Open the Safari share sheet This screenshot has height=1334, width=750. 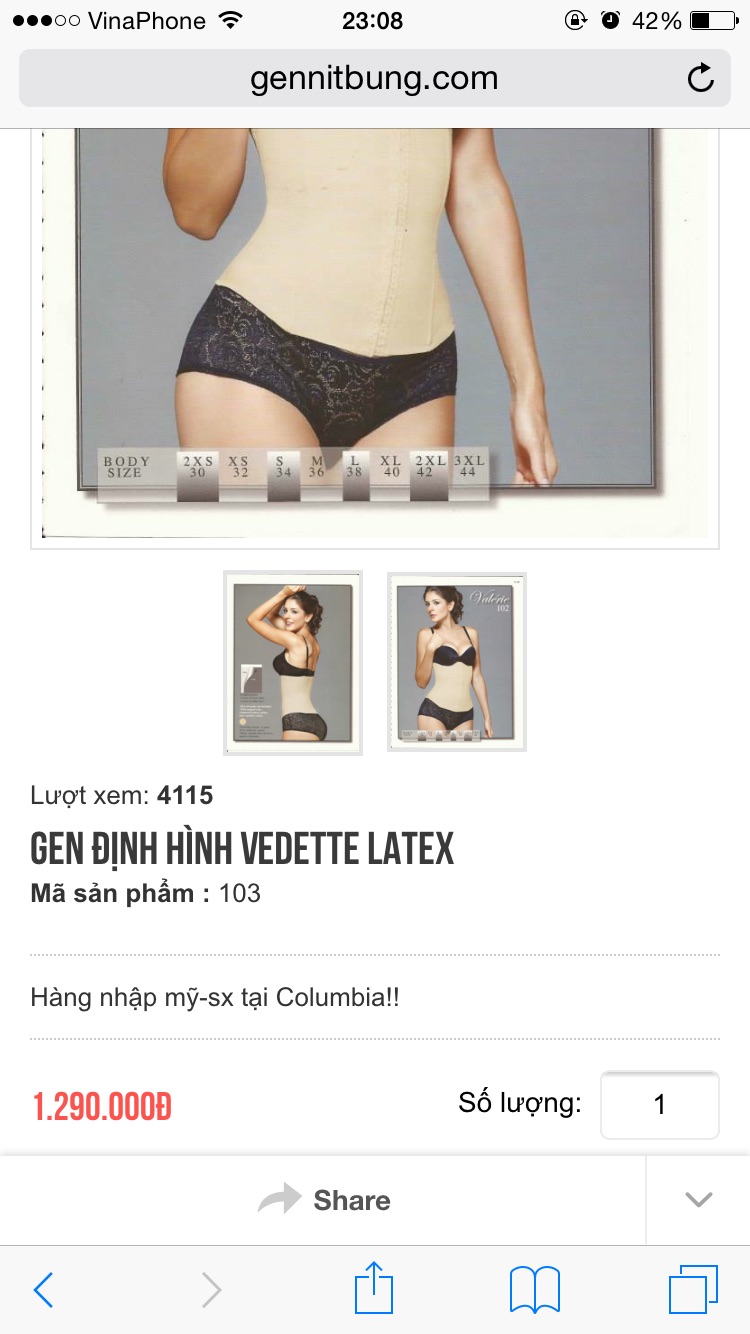tap(373, 1288)
